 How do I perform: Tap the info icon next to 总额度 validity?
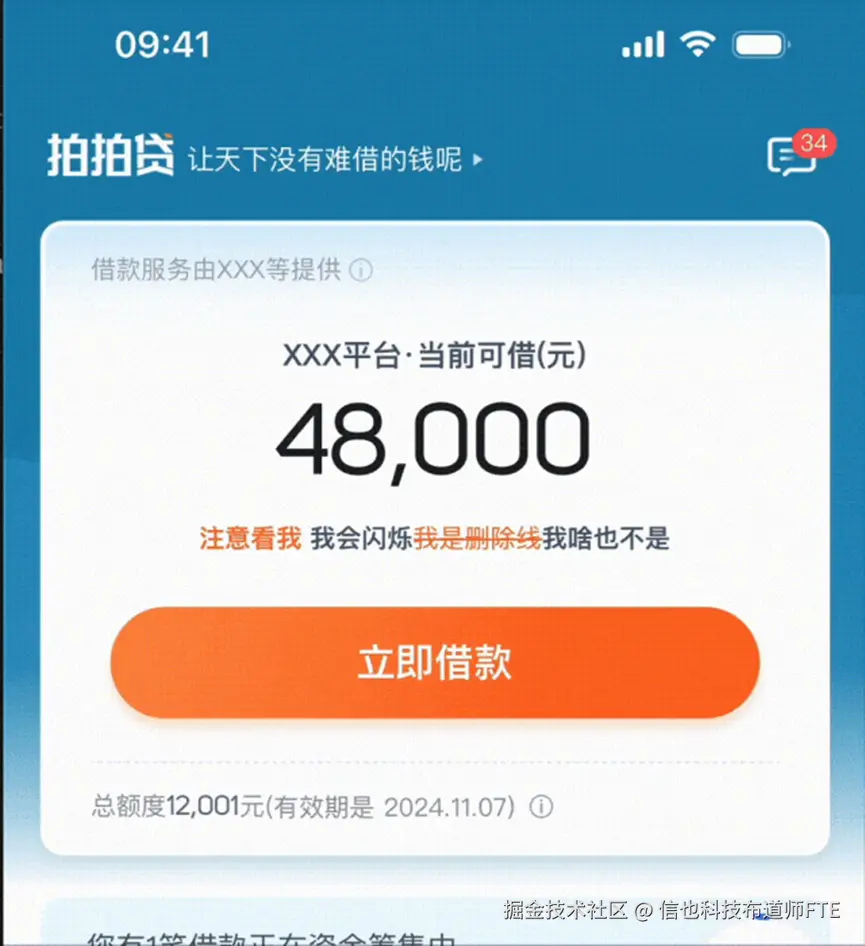541,806
